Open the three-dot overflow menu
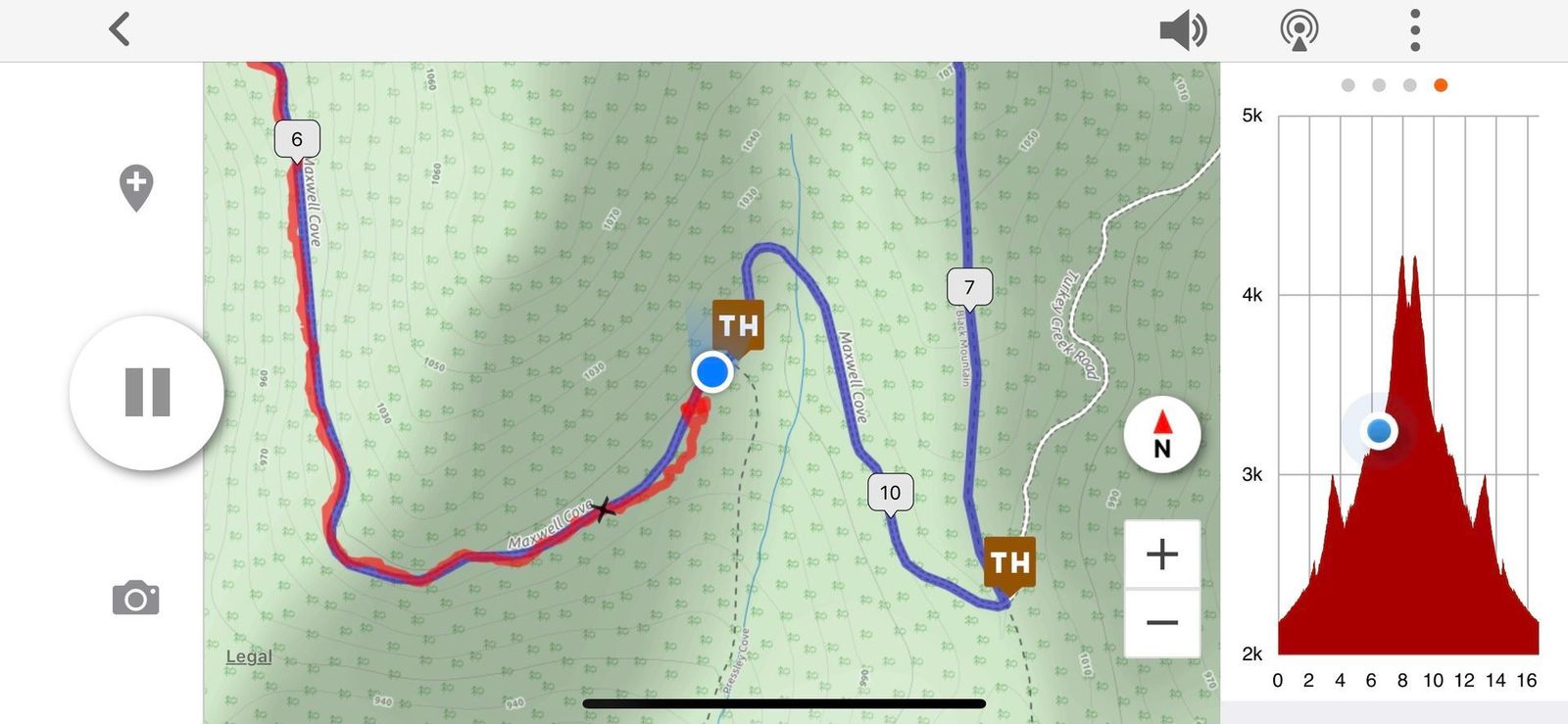Image resolution: width=1568 pixels, height=724 pixels. coord(1414,30)
